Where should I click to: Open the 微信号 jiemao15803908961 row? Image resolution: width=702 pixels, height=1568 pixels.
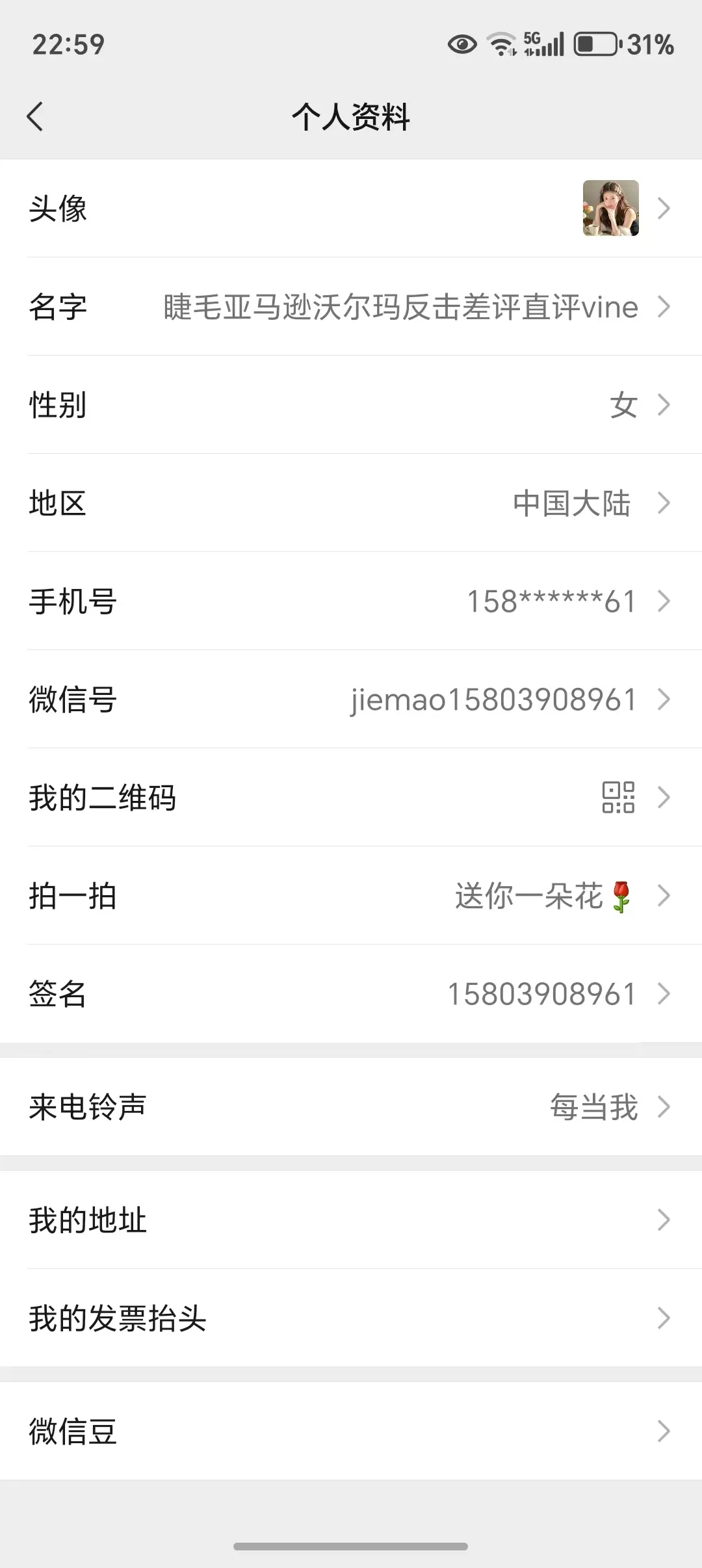(351, 699)
